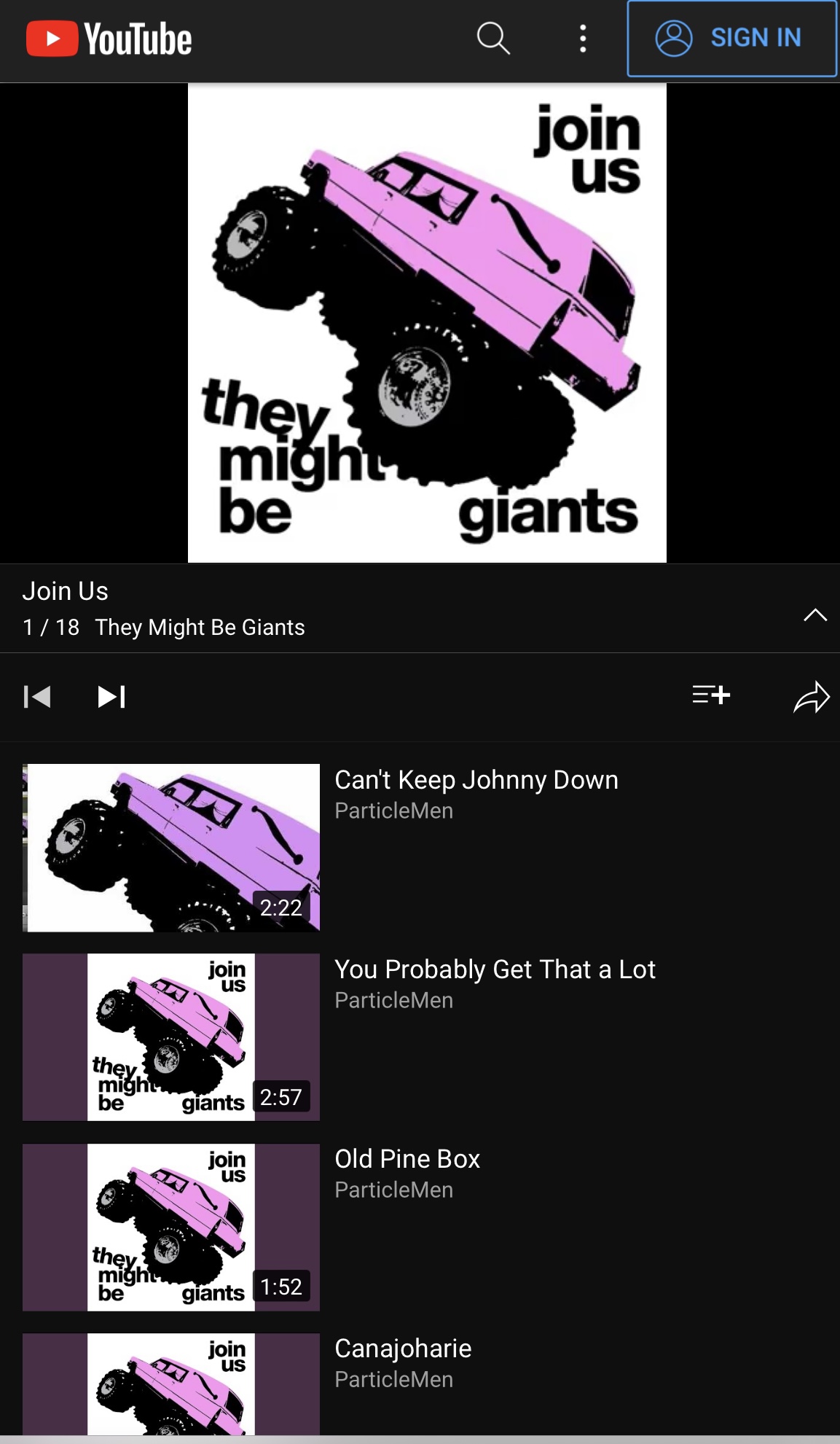Select the Old Pine Box video
This screenshot has width=840, height=1444.
pyautogui.click(x=407, y=1159)
